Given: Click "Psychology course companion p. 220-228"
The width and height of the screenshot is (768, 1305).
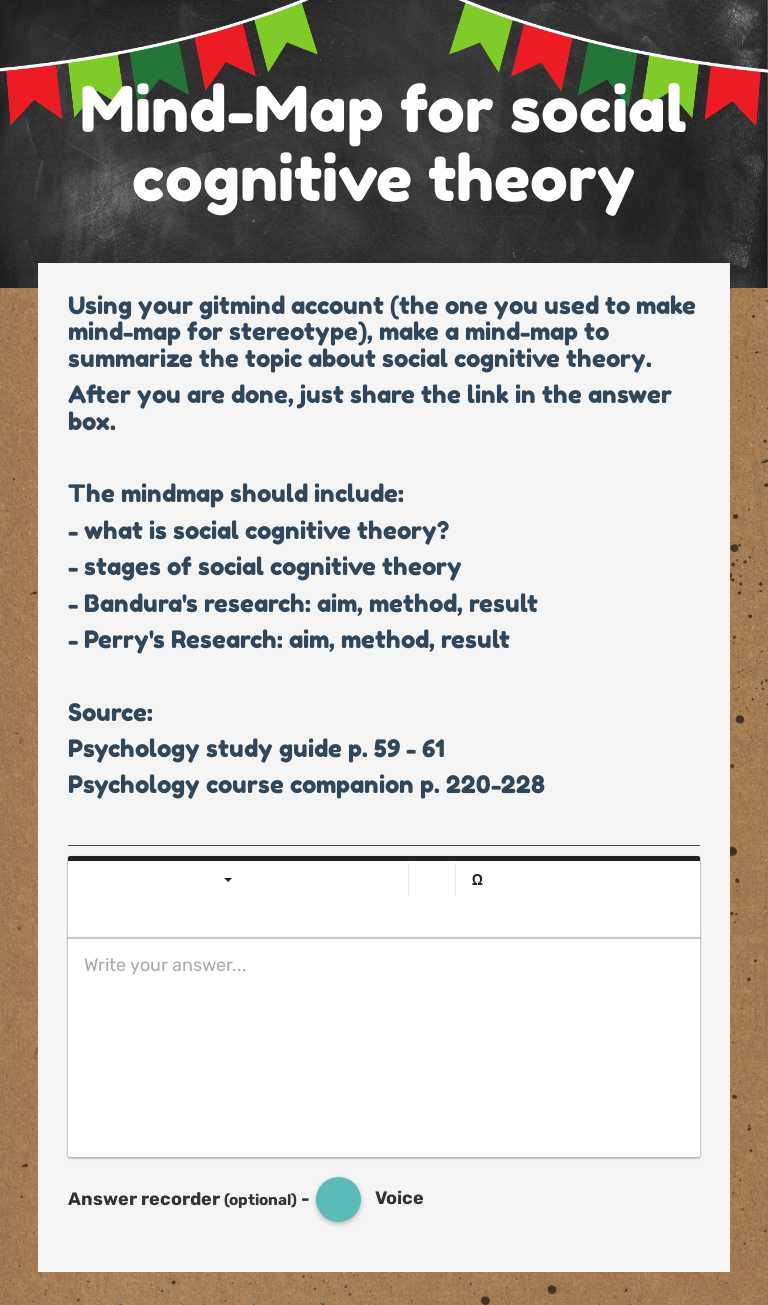Looking at the screenshot, I should 305,785.
